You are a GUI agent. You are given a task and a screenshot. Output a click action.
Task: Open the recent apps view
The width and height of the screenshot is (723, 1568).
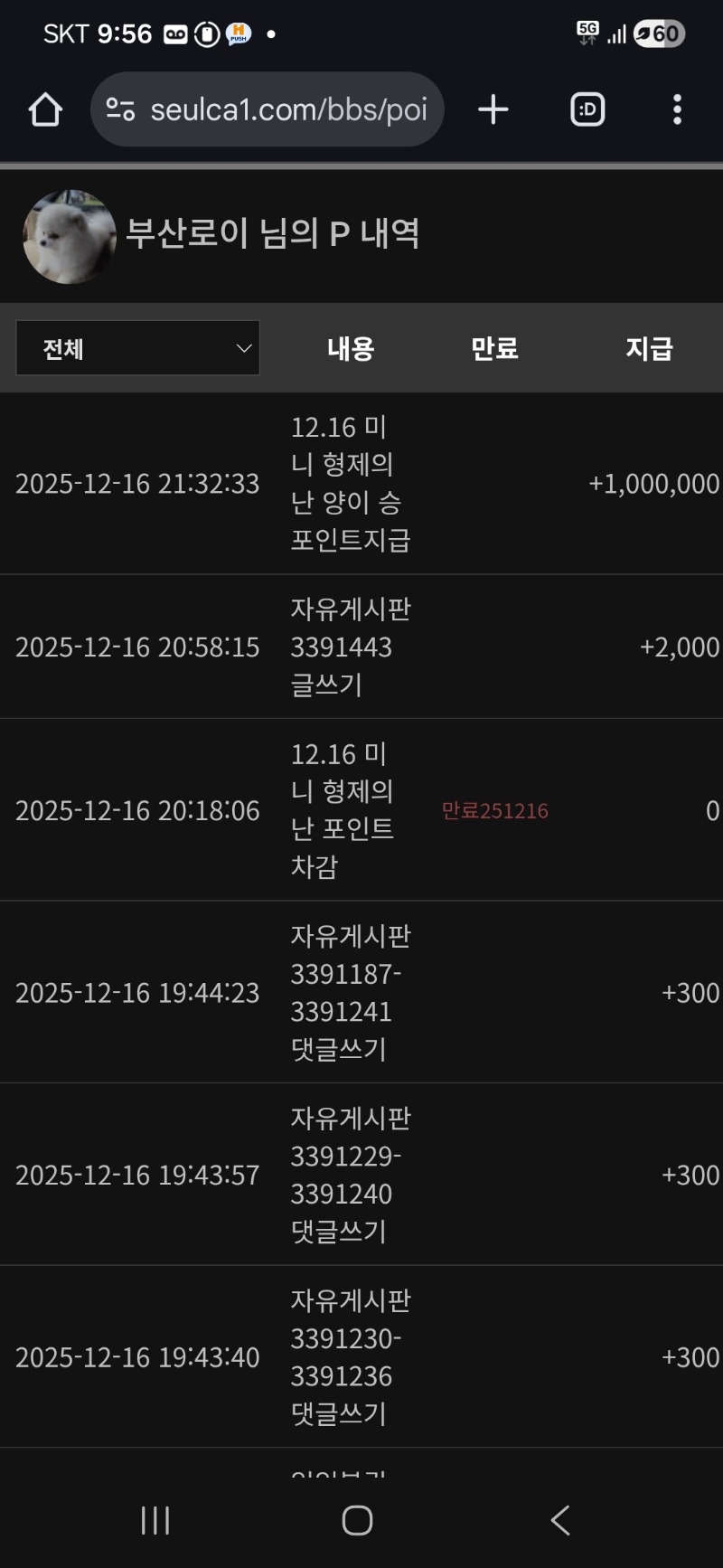coord(155,1520)
